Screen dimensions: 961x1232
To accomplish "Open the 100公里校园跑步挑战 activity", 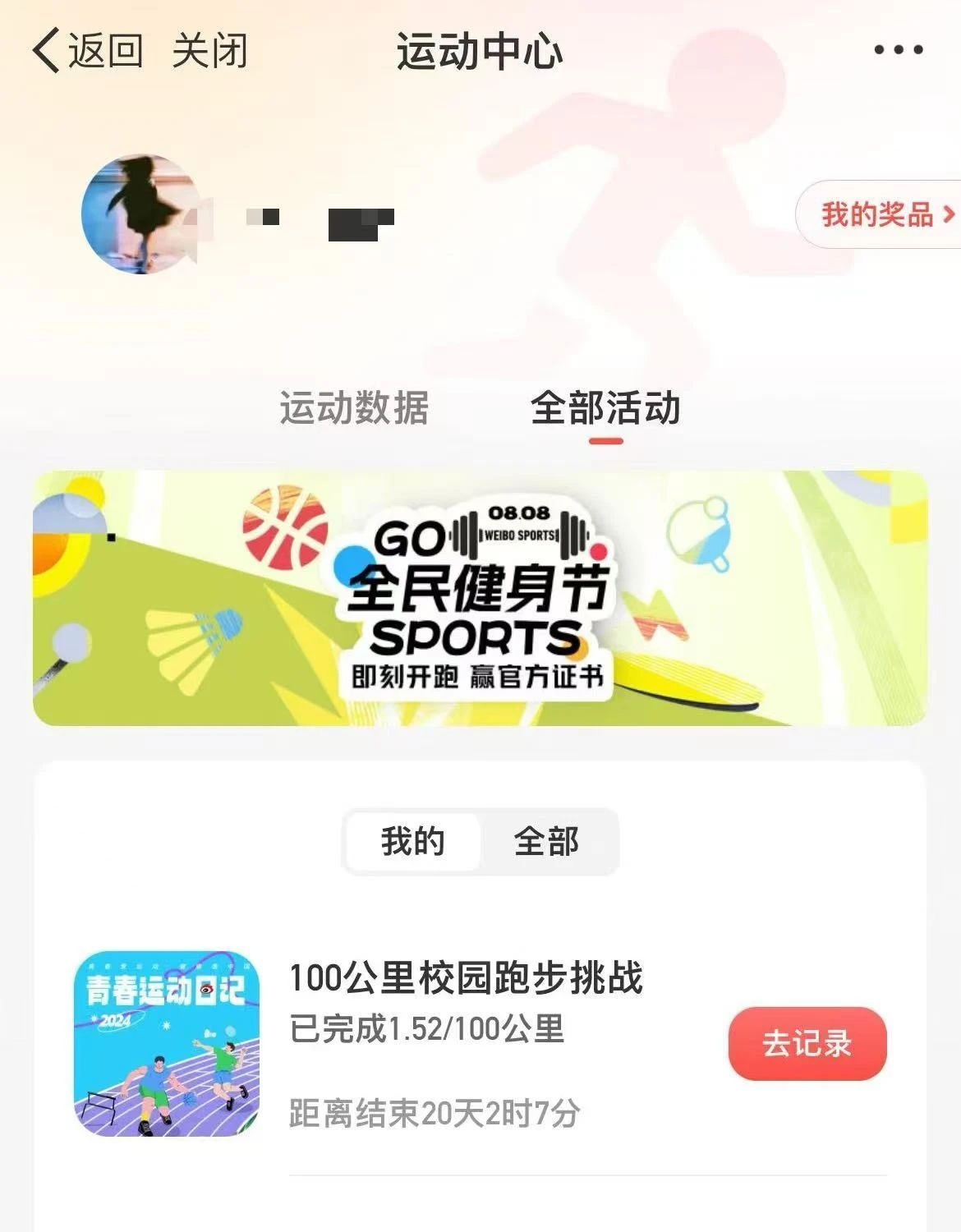I will click(x=466, y=978).
